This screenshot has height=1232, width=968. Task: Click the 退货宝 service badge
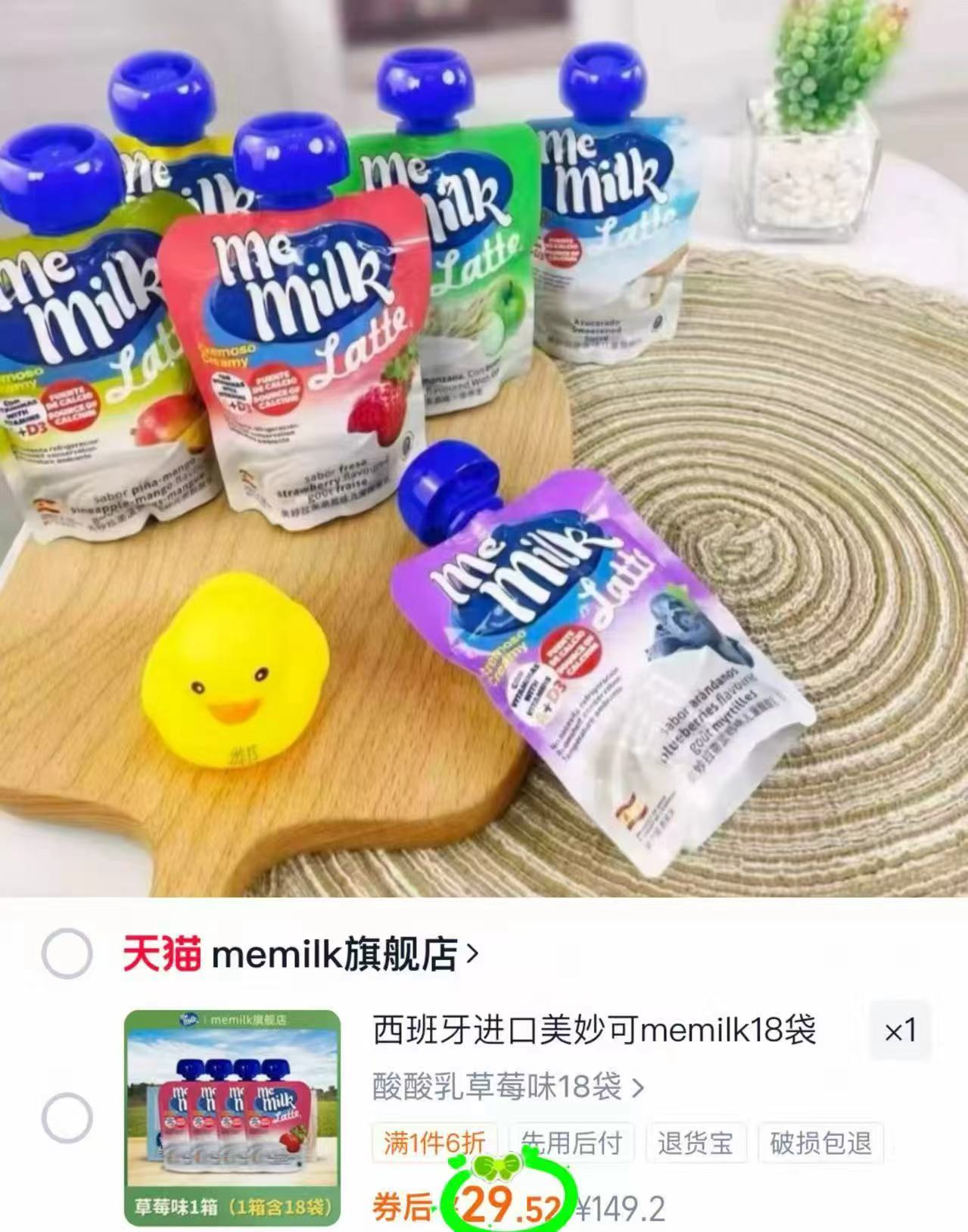[696, 1143]
